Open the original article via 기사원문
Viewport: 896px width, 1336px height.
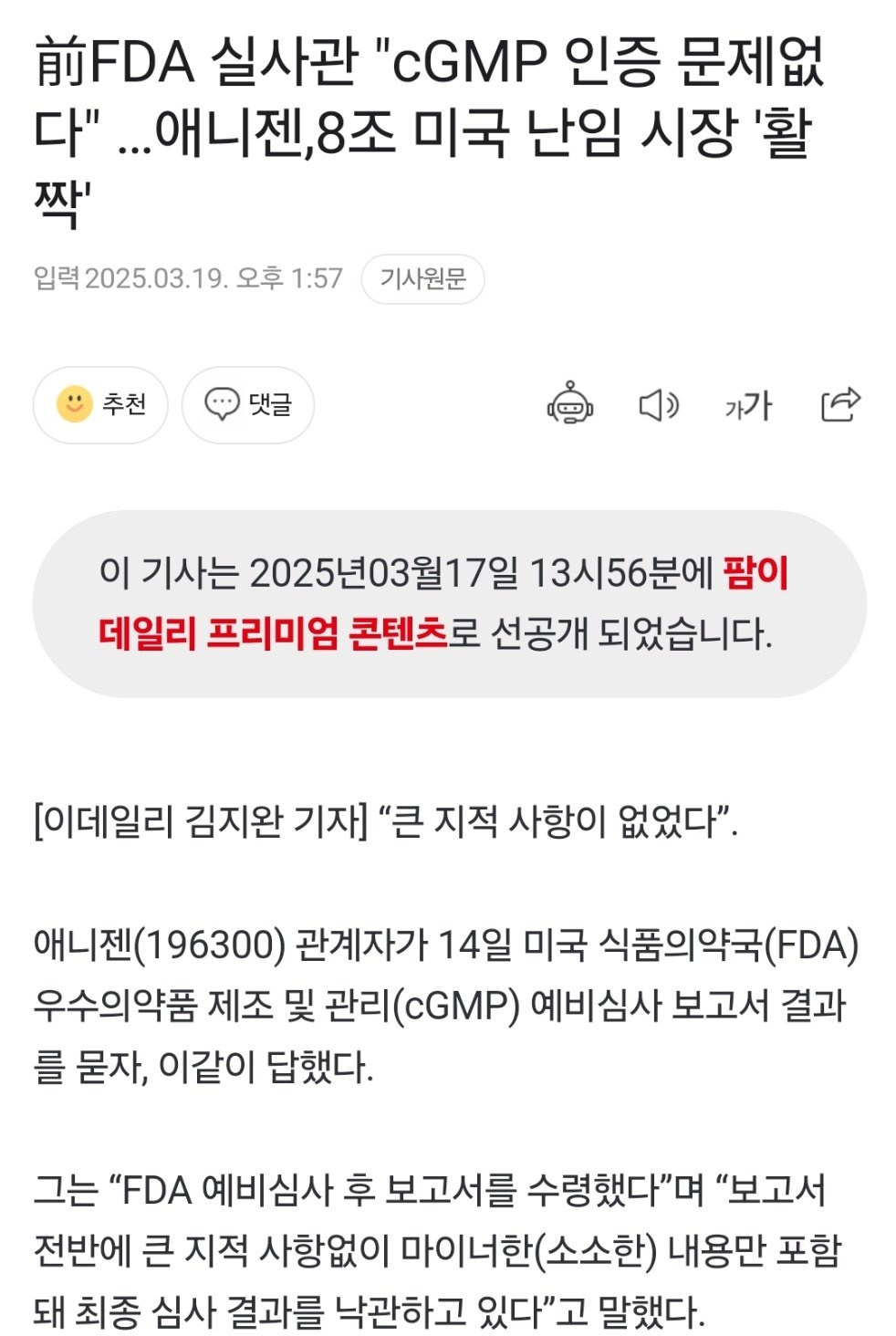point(422,278)
